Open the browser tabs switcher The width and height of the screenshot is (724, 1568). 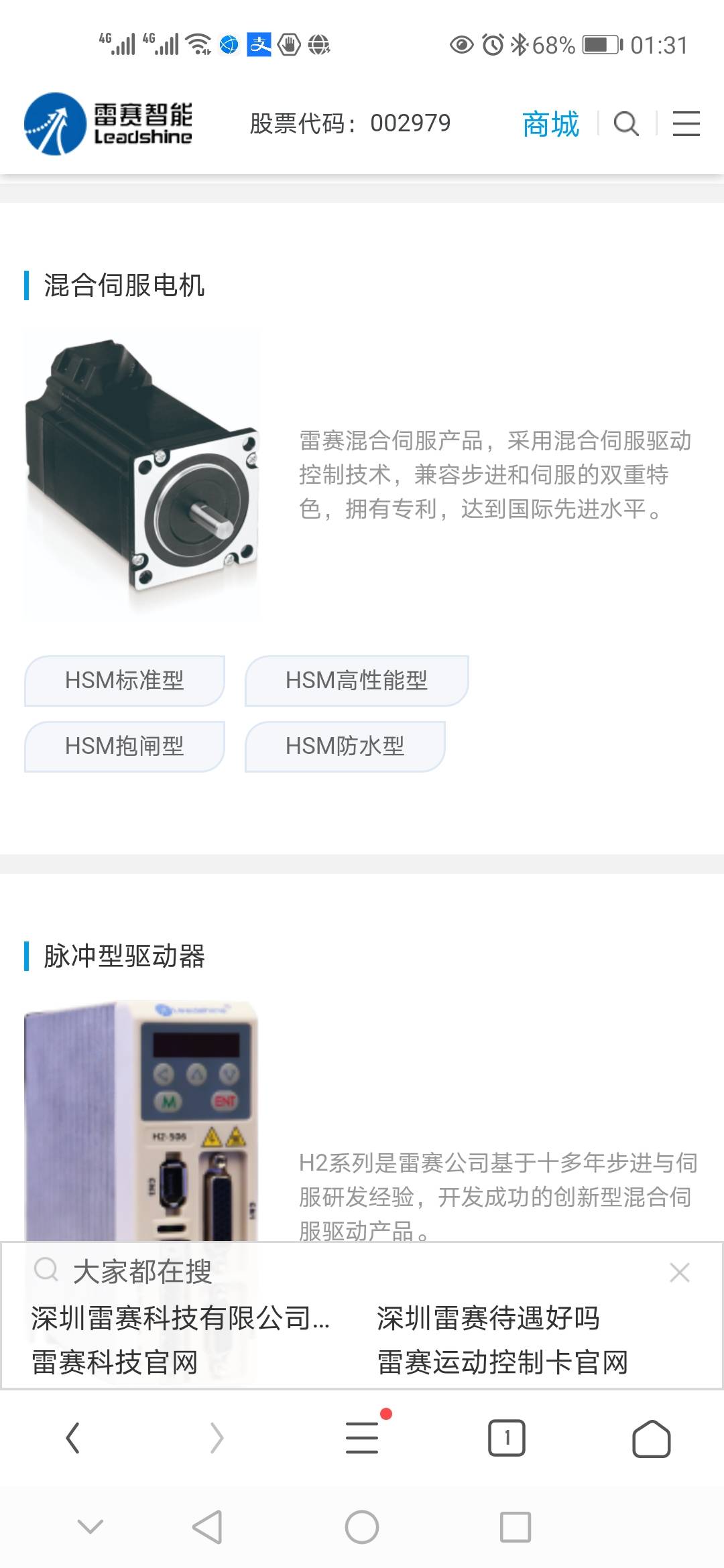[x=507, y=1438]
